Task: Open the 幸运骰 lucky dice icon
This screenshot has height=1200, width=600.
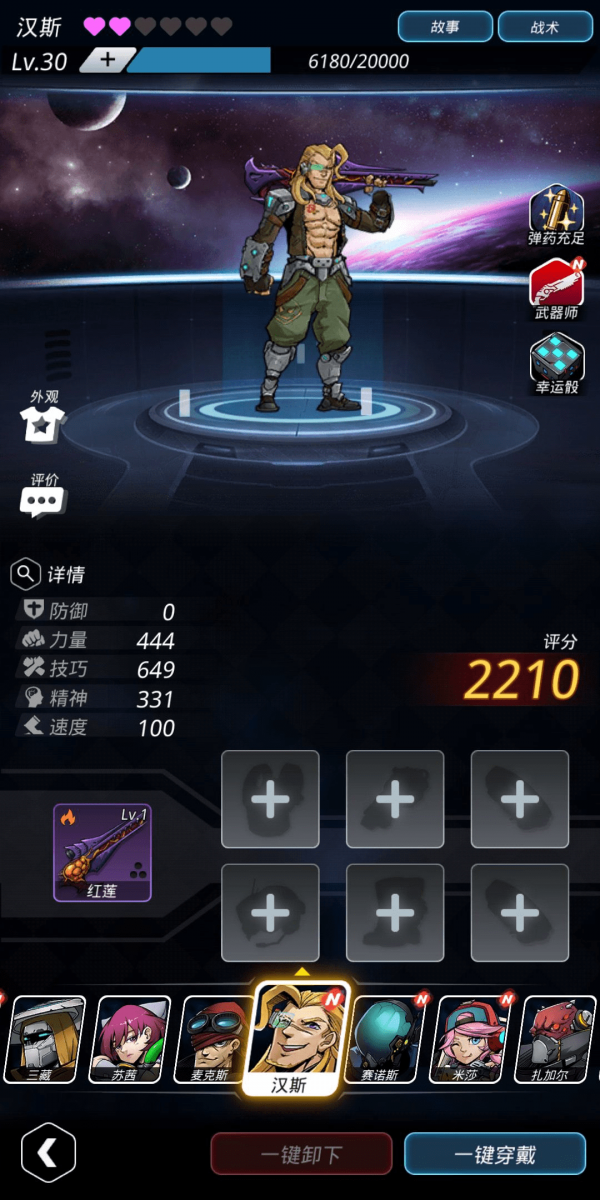Action: [556, 362]
